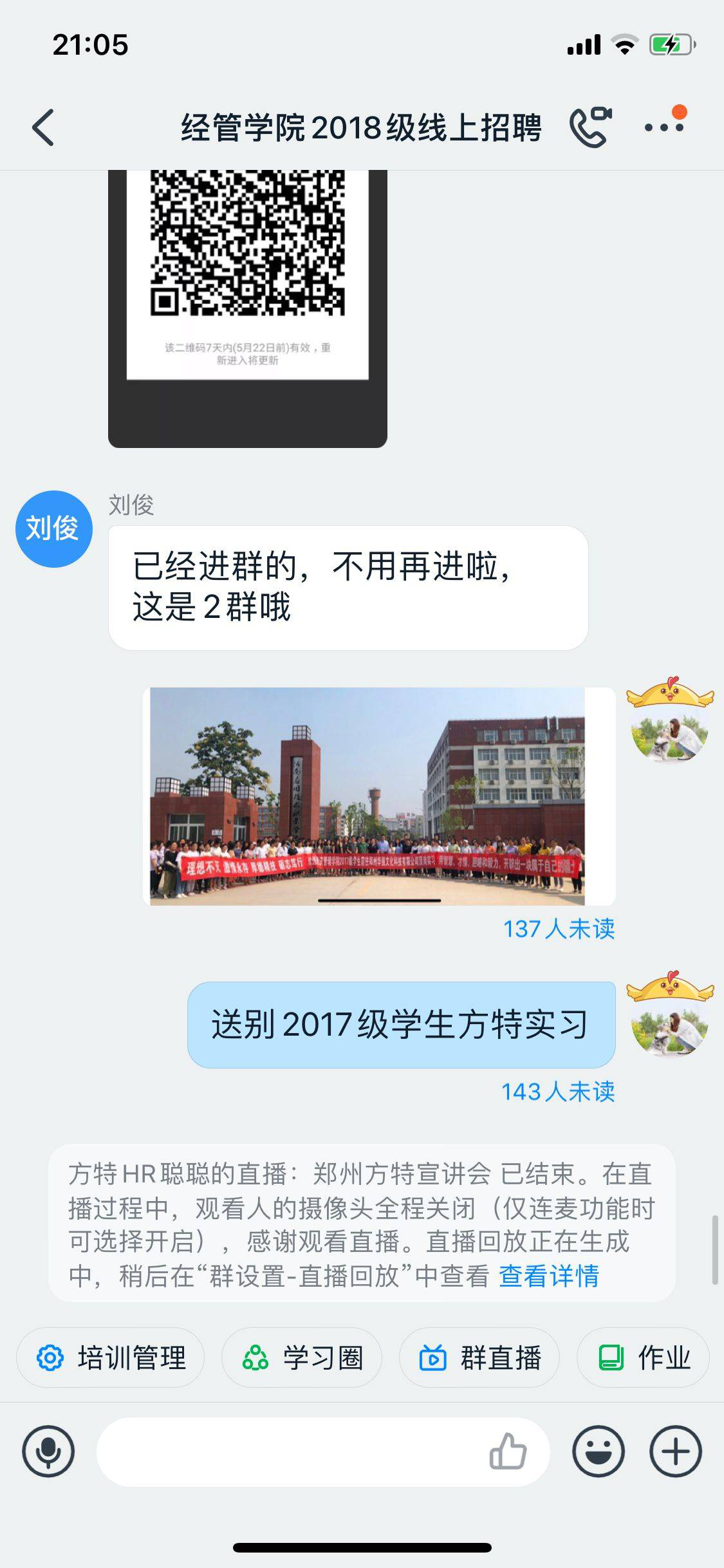The image size is (724, 1568).
Task: Open the plus attachment menu
Action: point(676,1451)
